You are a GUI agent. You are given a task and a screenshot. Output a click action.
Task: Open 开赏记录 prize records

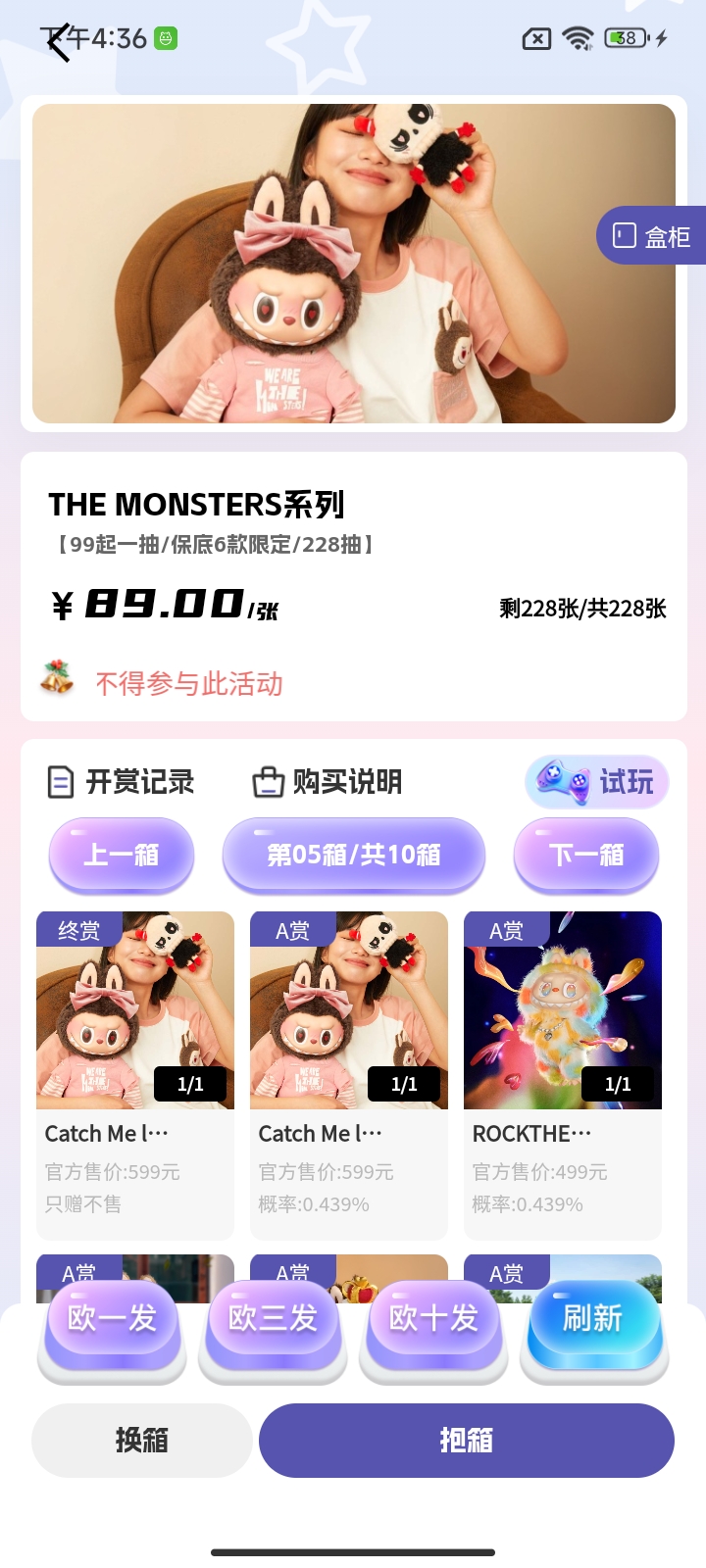(122, 782)
